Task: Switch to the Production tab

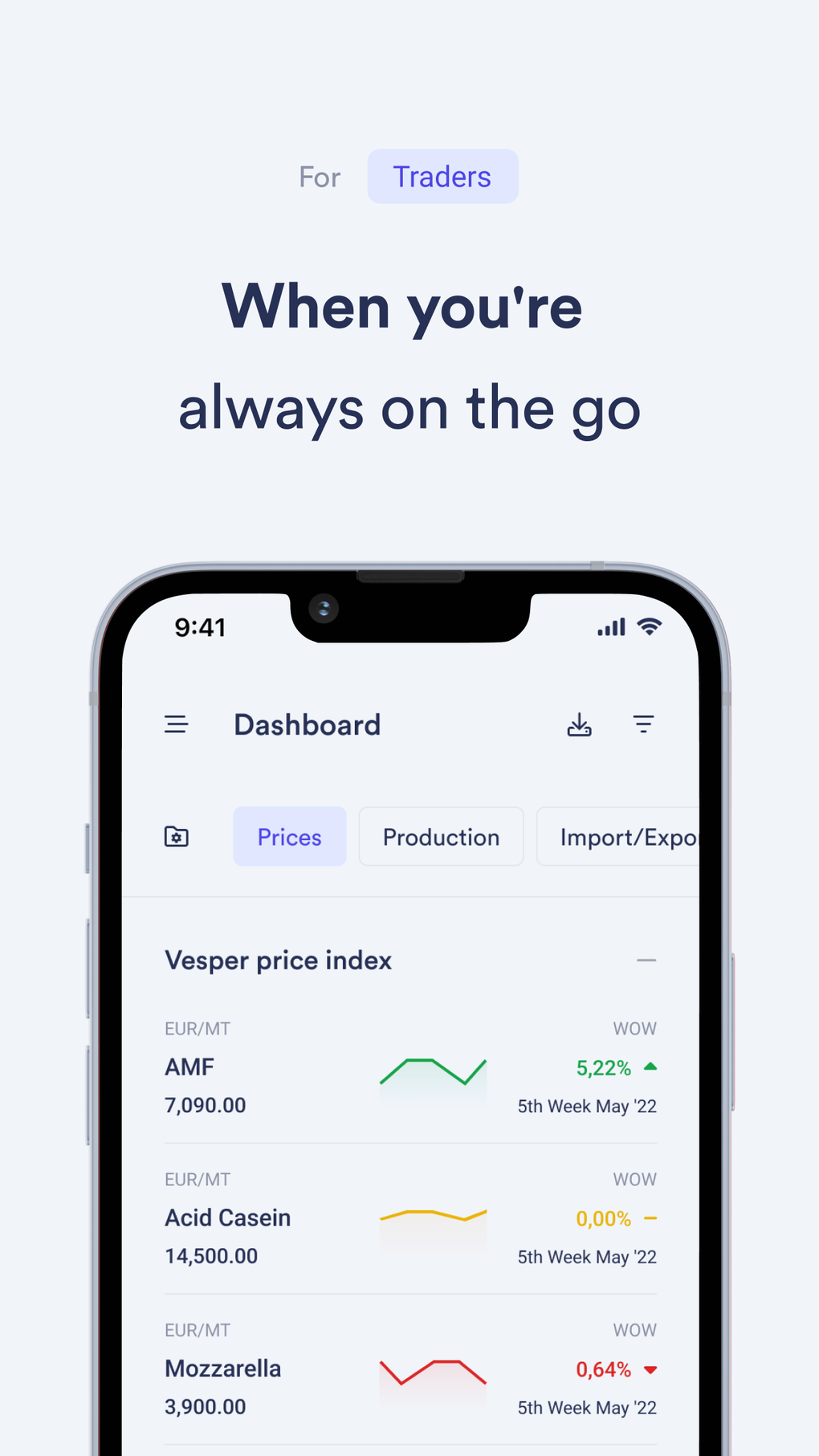Action: click(x=441, y=836)
